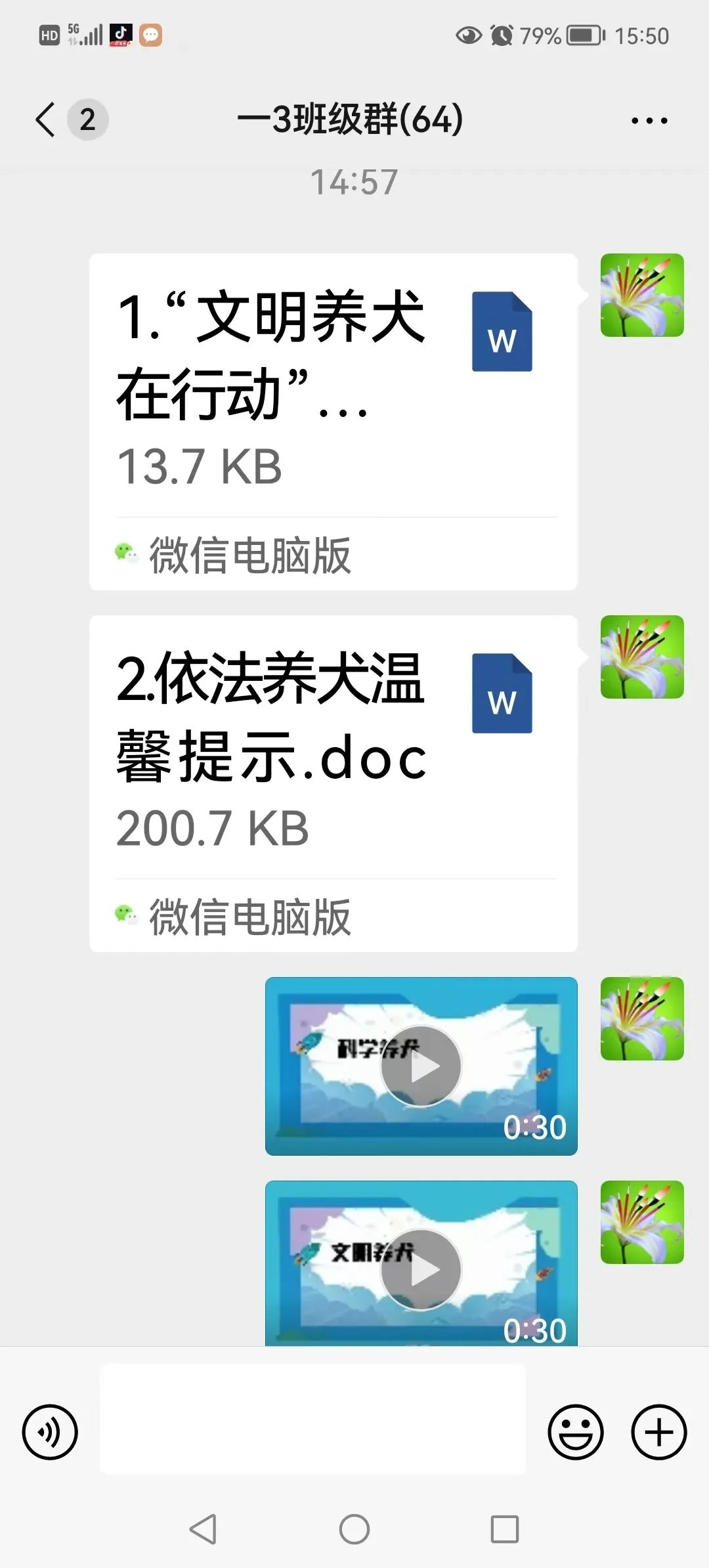709x1568 pixels.
Task: Open the group chat options menu
Action: tap(649, 120)
